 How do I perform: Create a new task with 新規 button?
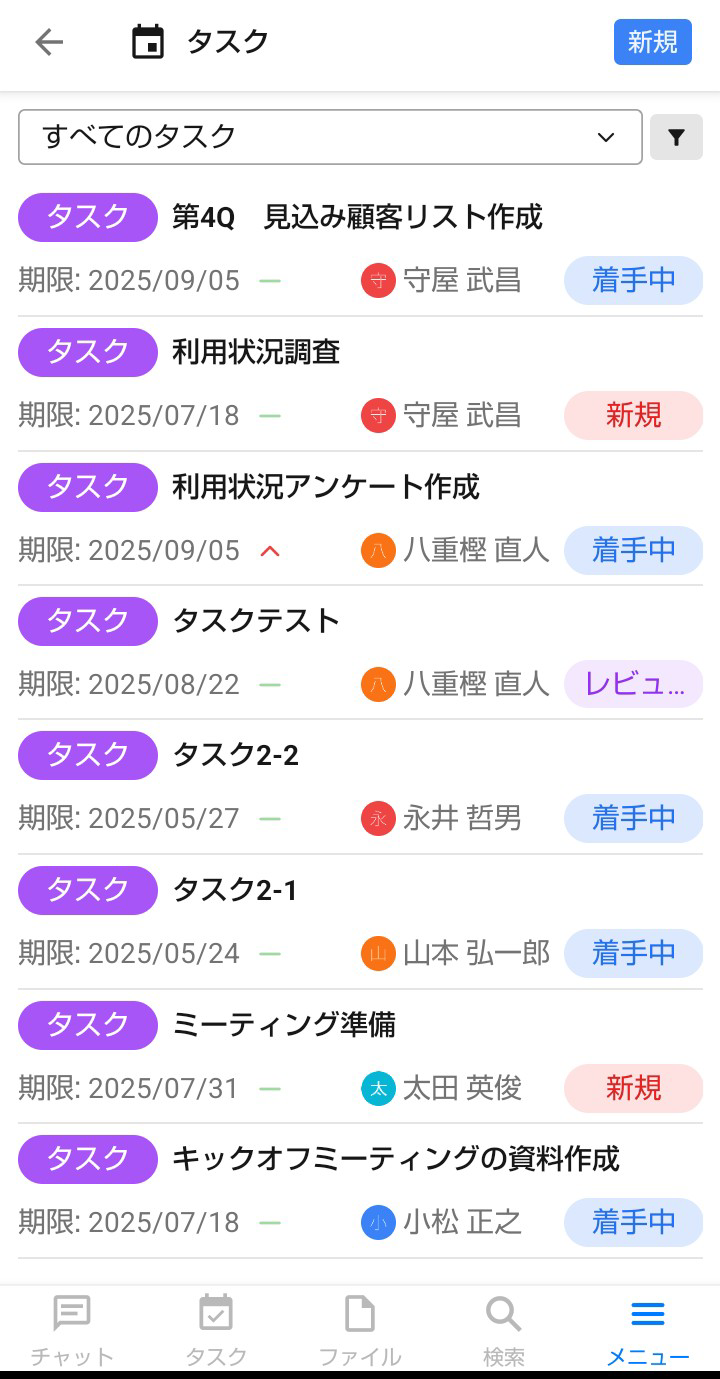652,42
